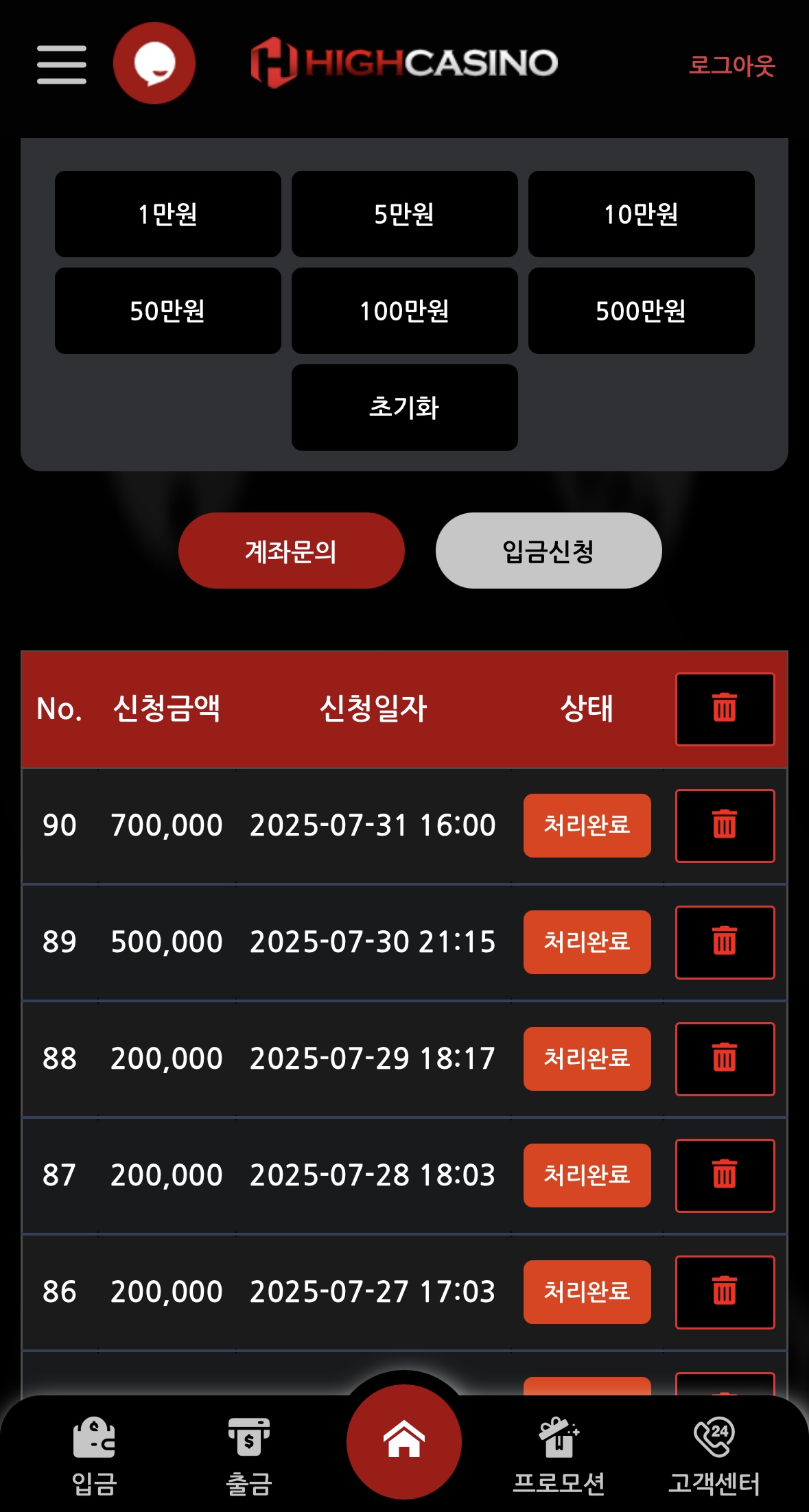
Task: Tap the 계좌문의 button
Action: click(x=291, y=550)
